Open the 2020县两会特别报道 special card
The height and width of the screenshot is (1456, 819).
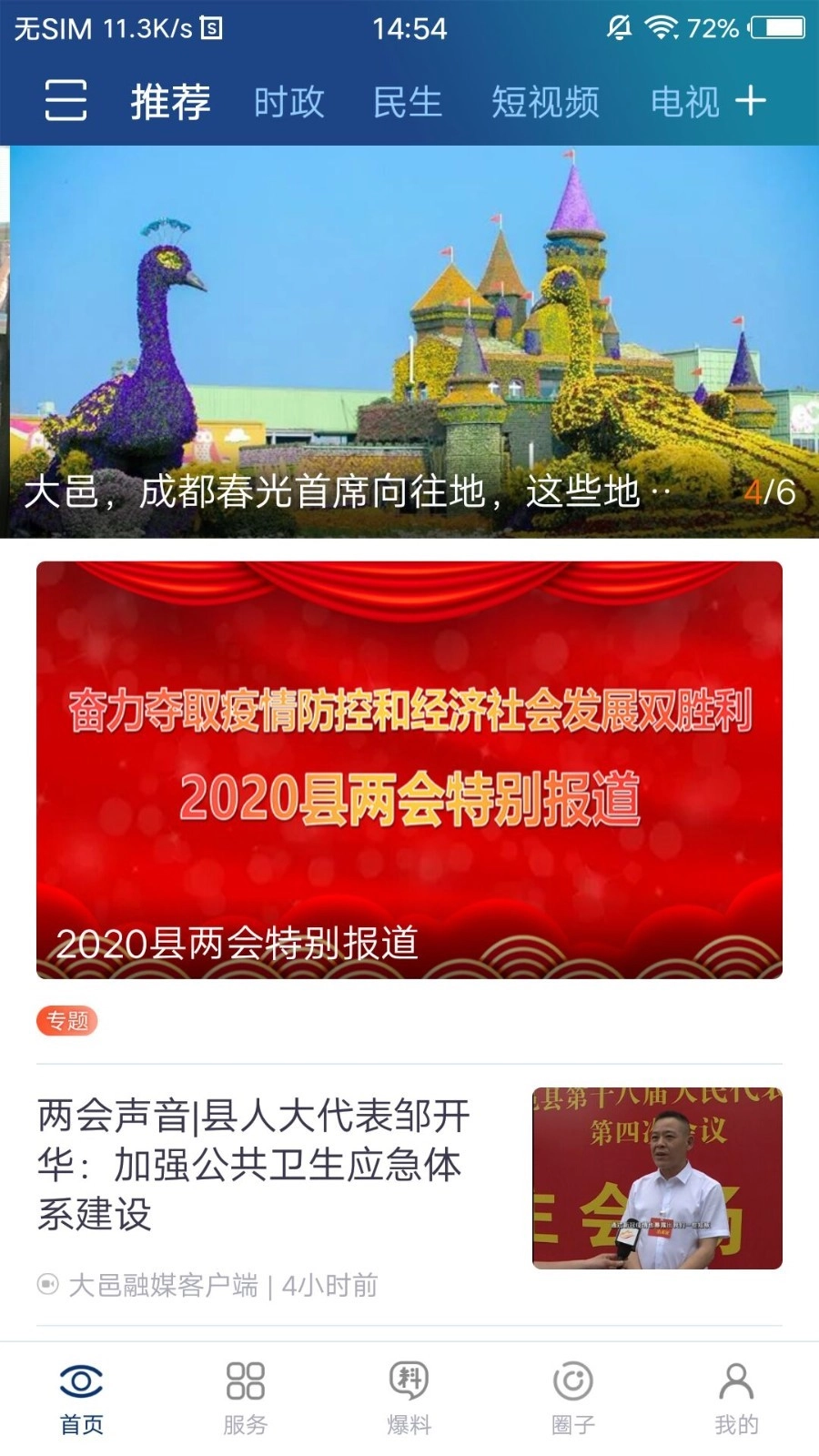(409, 769)
